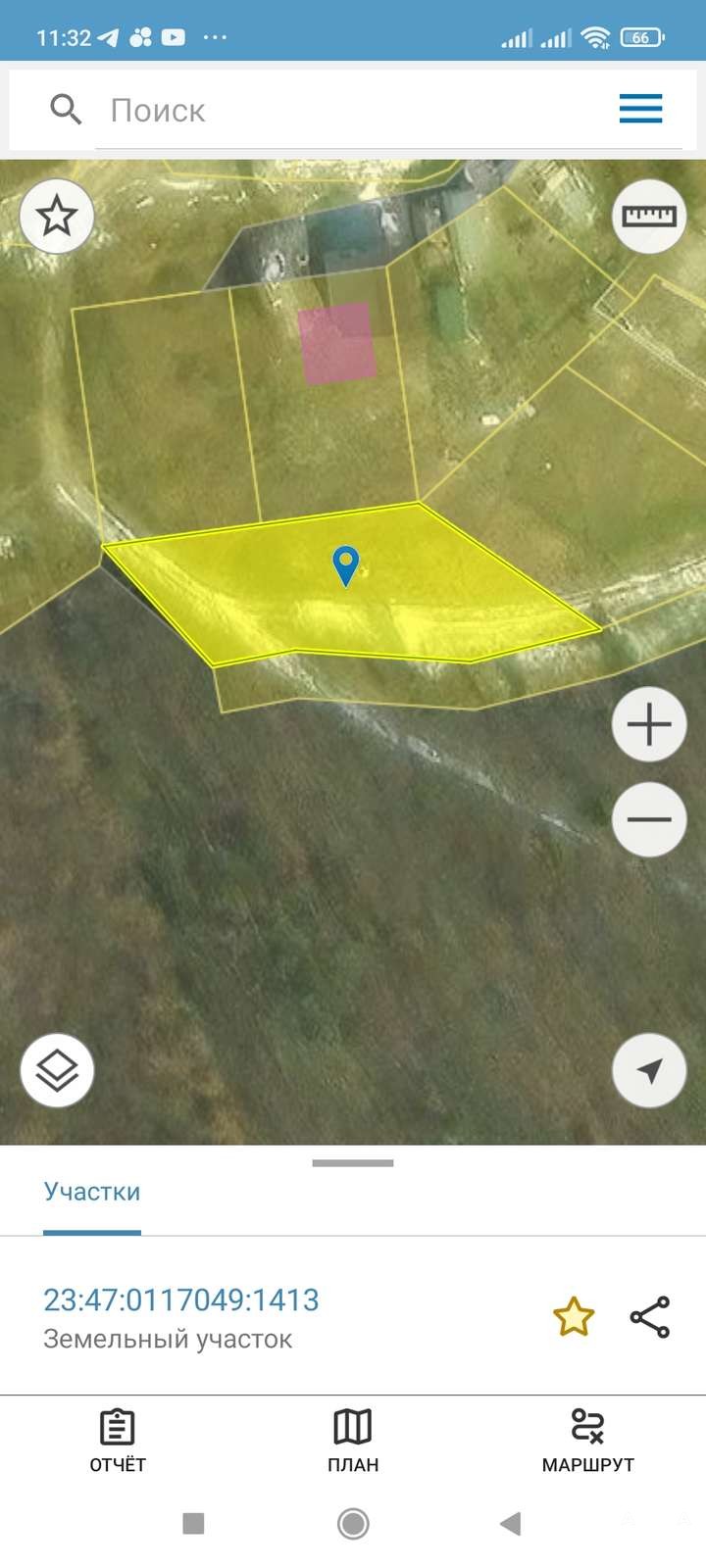The width and height of the screenshot is (706, 1568).
Task: Open the ОТЧЁТ report
Action: pos(118,1441)
